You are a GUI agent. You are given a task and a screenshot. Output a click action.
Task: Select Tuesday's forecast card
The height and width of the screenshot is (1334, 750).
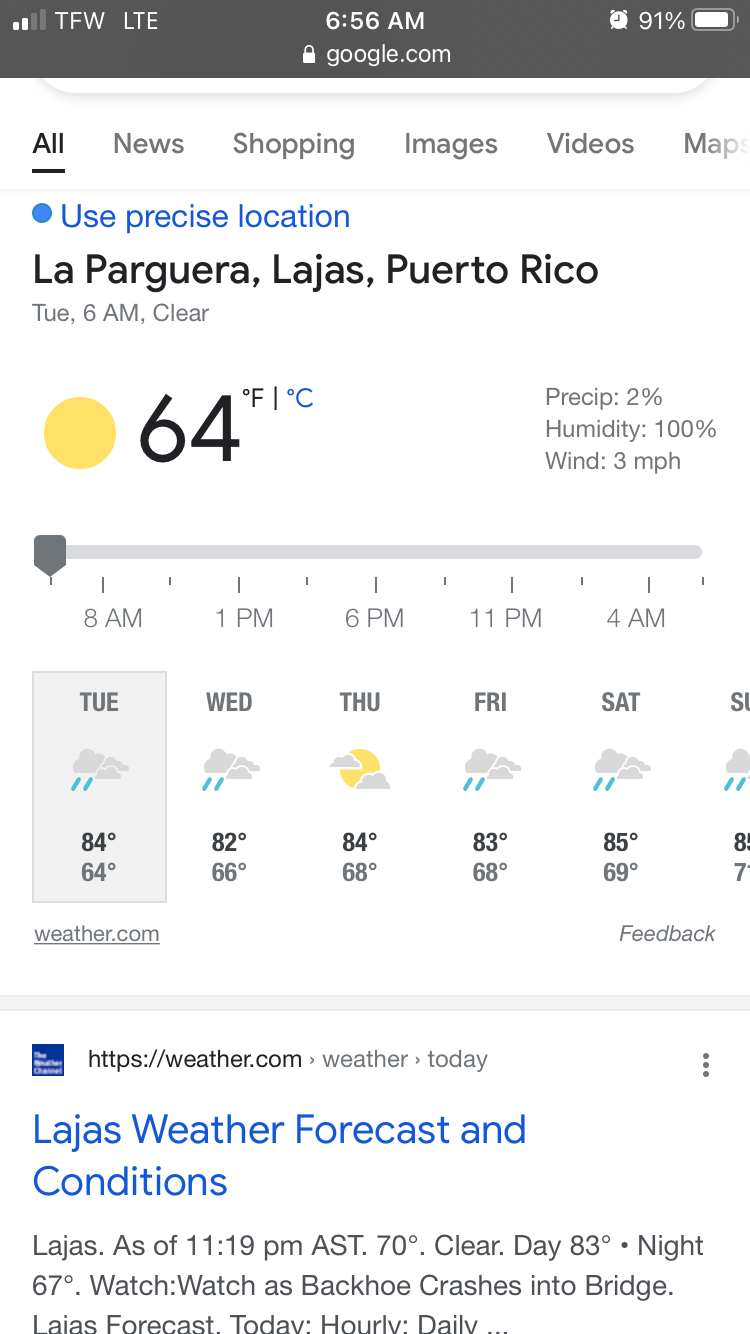[x=99, y=786]
